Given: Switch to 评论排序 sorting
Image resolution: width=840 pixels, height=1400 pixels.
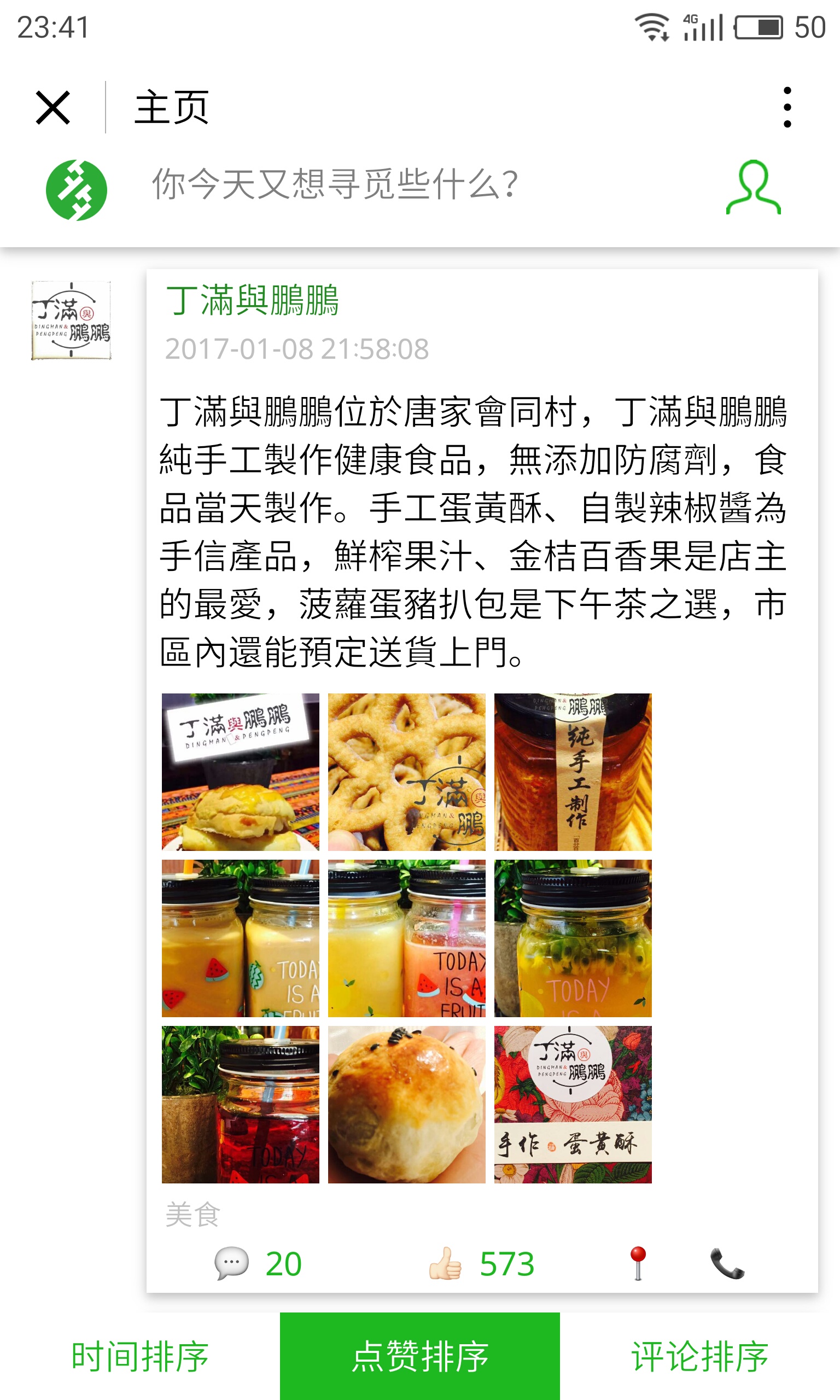Looking at the screenshot, I should coord(699,1356).
